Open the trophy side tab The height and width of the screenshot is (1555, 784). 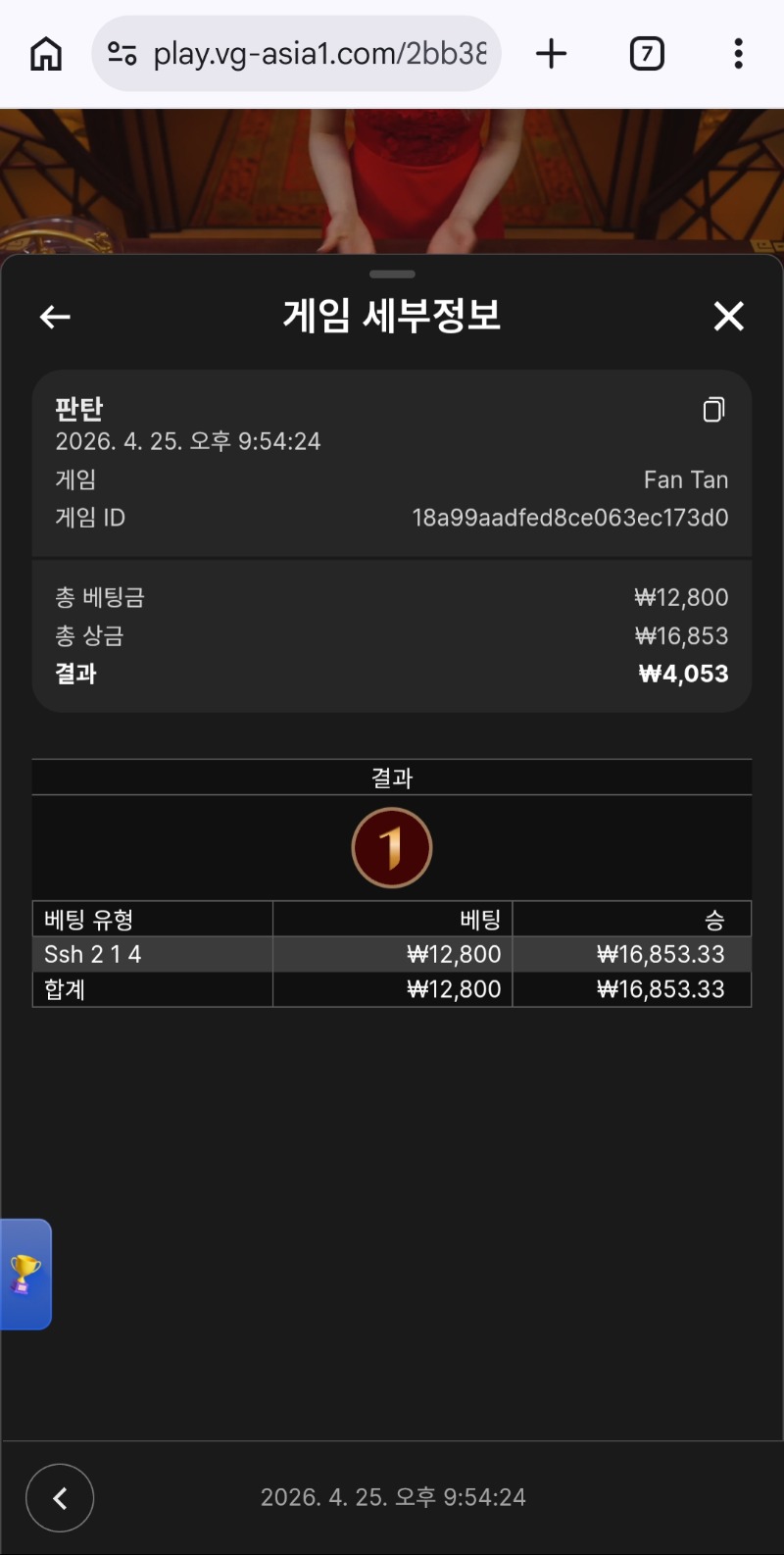(25, 1274)
